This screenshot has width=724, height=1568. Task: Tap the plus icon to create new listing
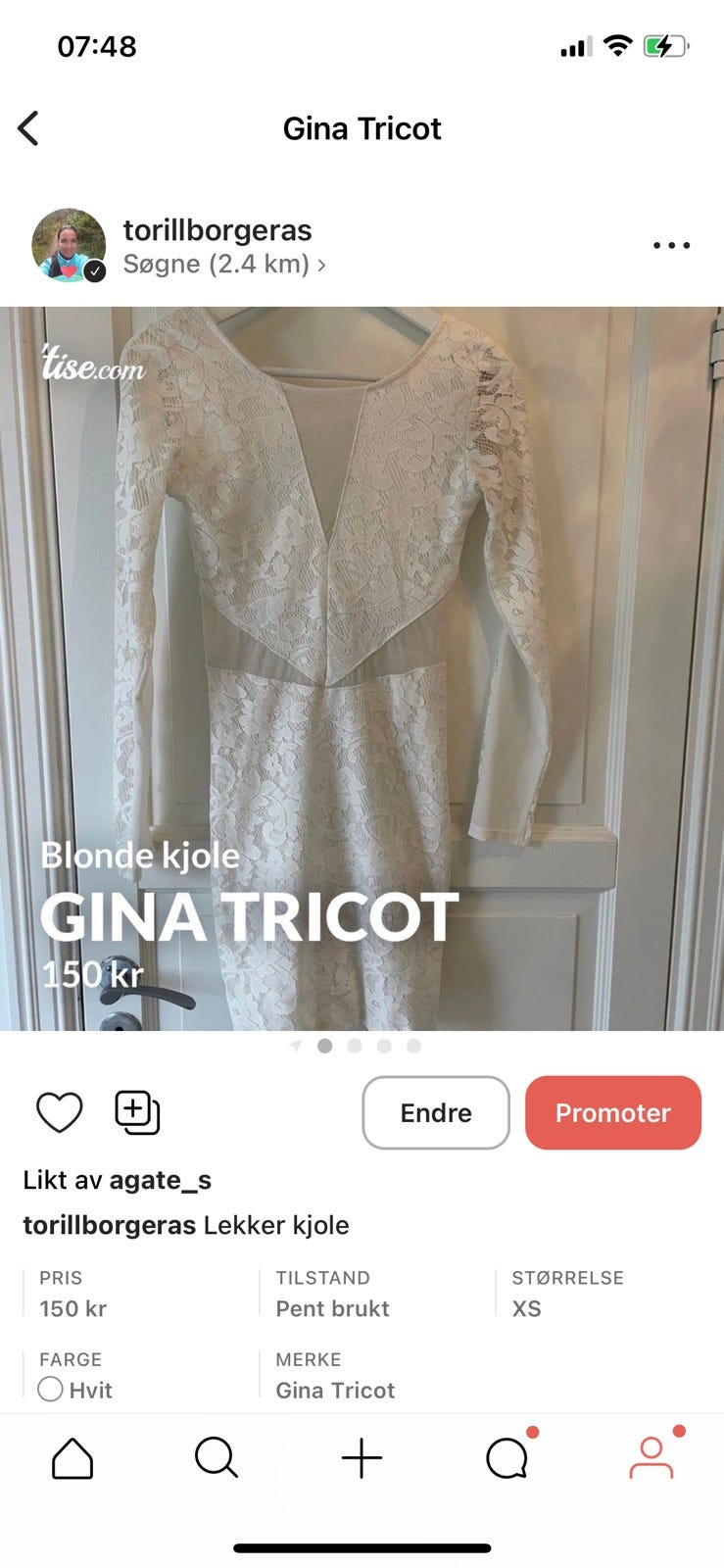(x=362, y=1457)
